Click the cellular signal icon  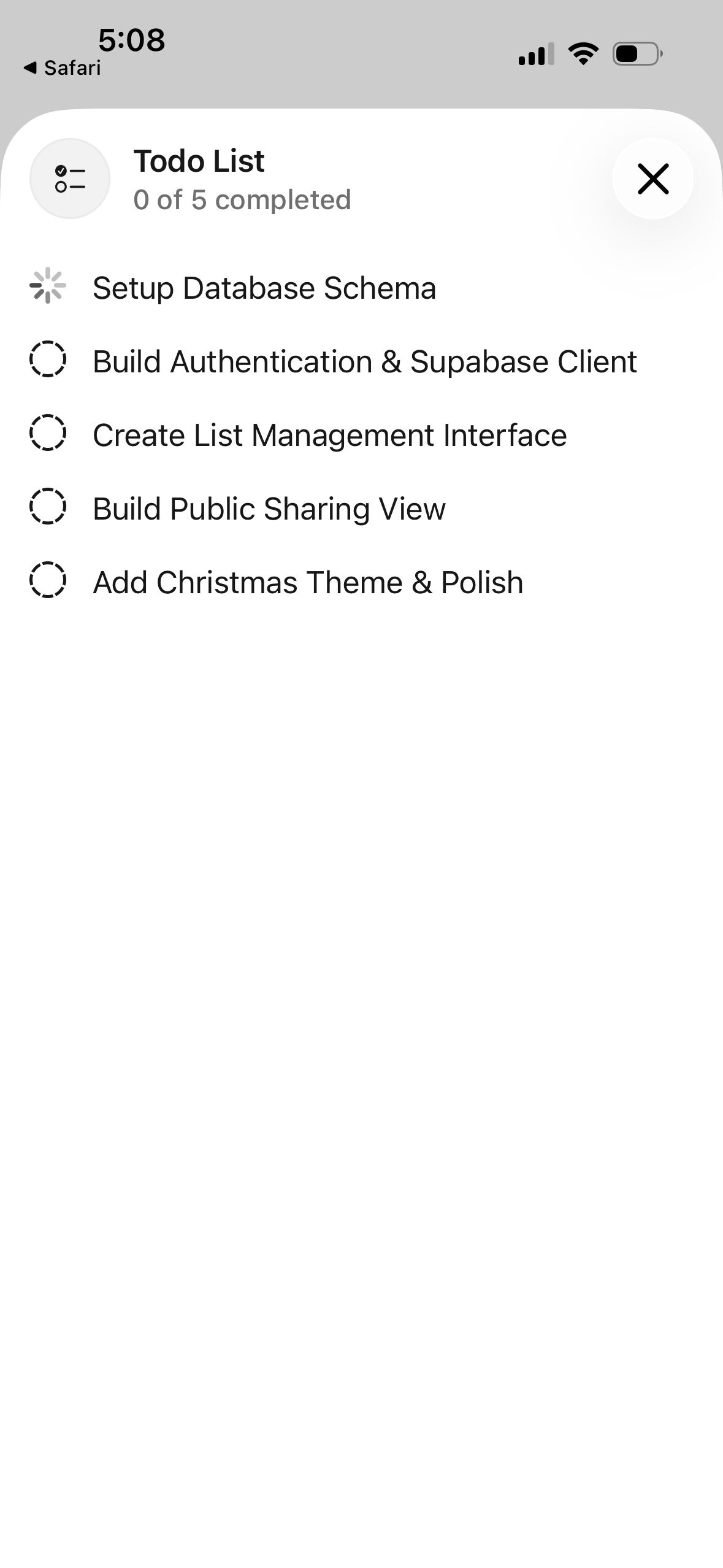pyautogui.click(x=535, y=55)
